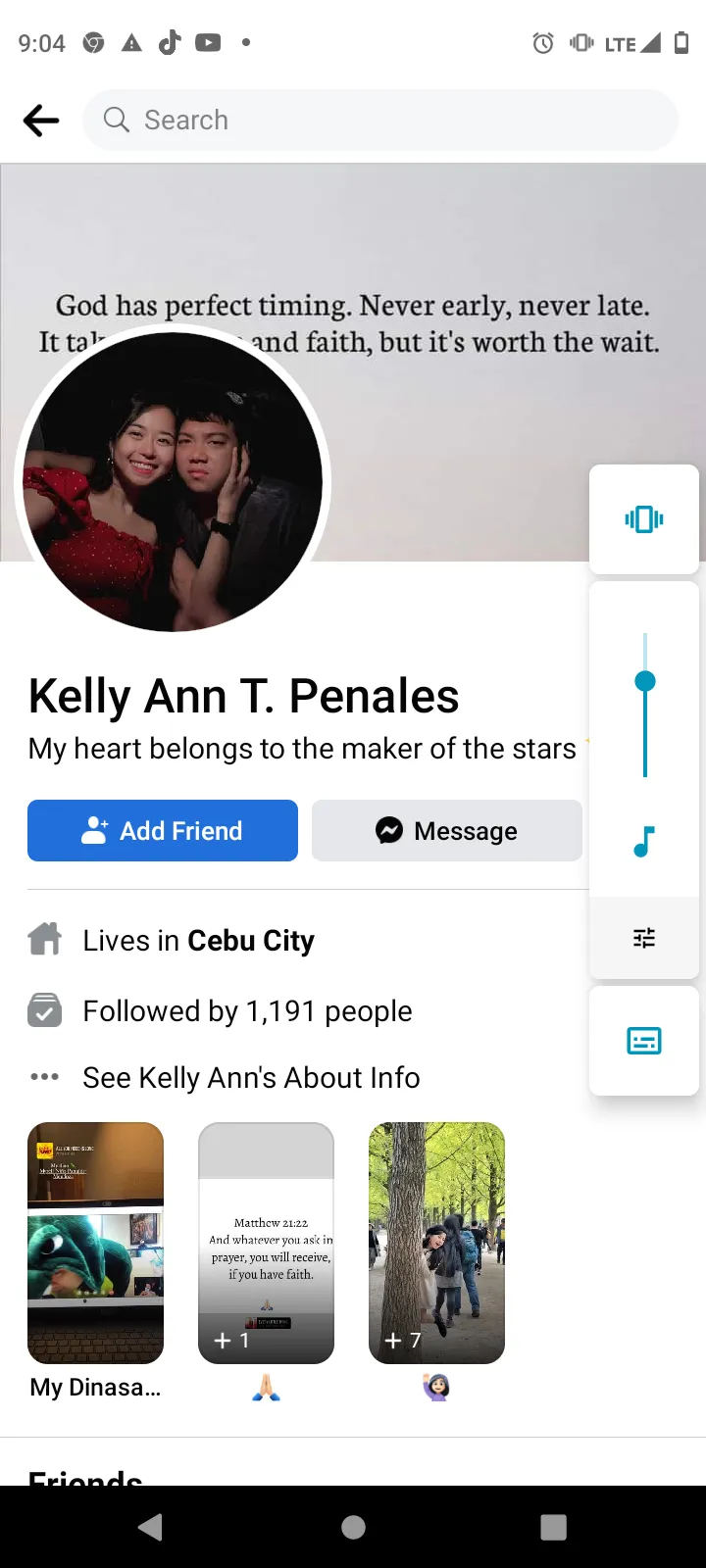The image size is (706, 1568).
Task: Open the My Dinasa… story highlight
Action: pyautogui.click(x=95, y=1243)
